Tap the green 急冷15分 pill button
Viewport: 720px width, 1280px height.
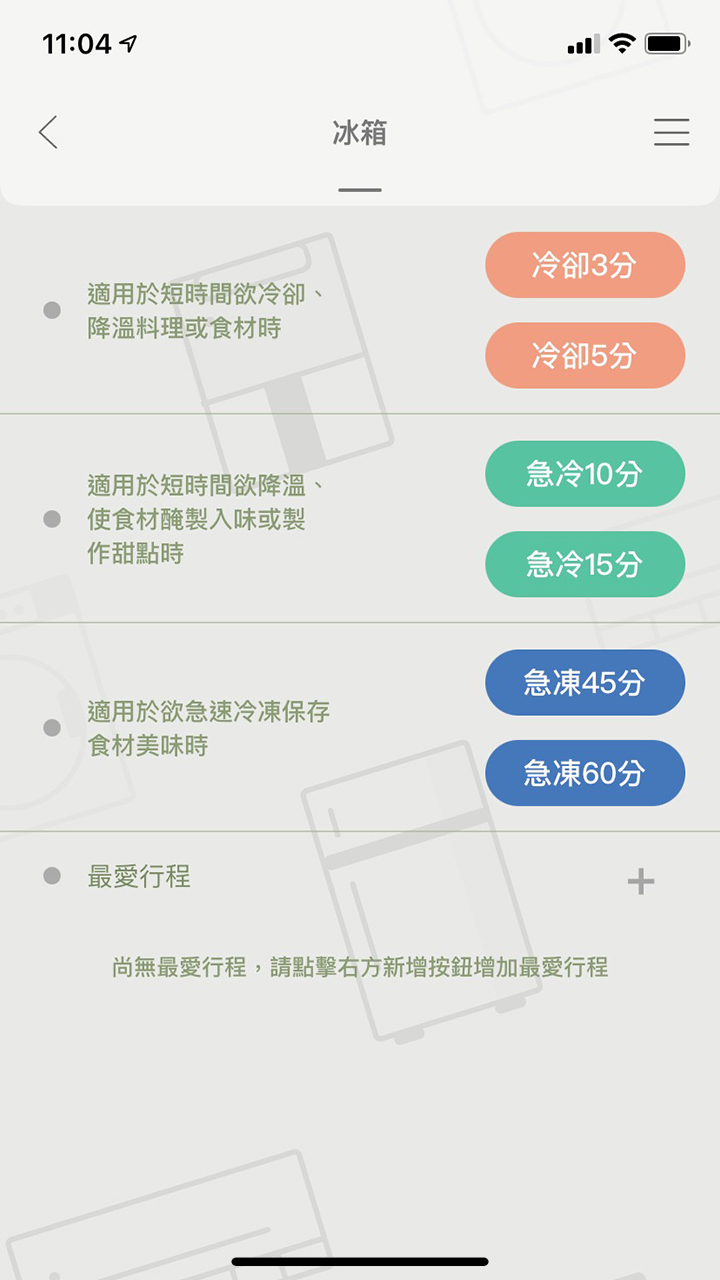(x=584, y=564)
